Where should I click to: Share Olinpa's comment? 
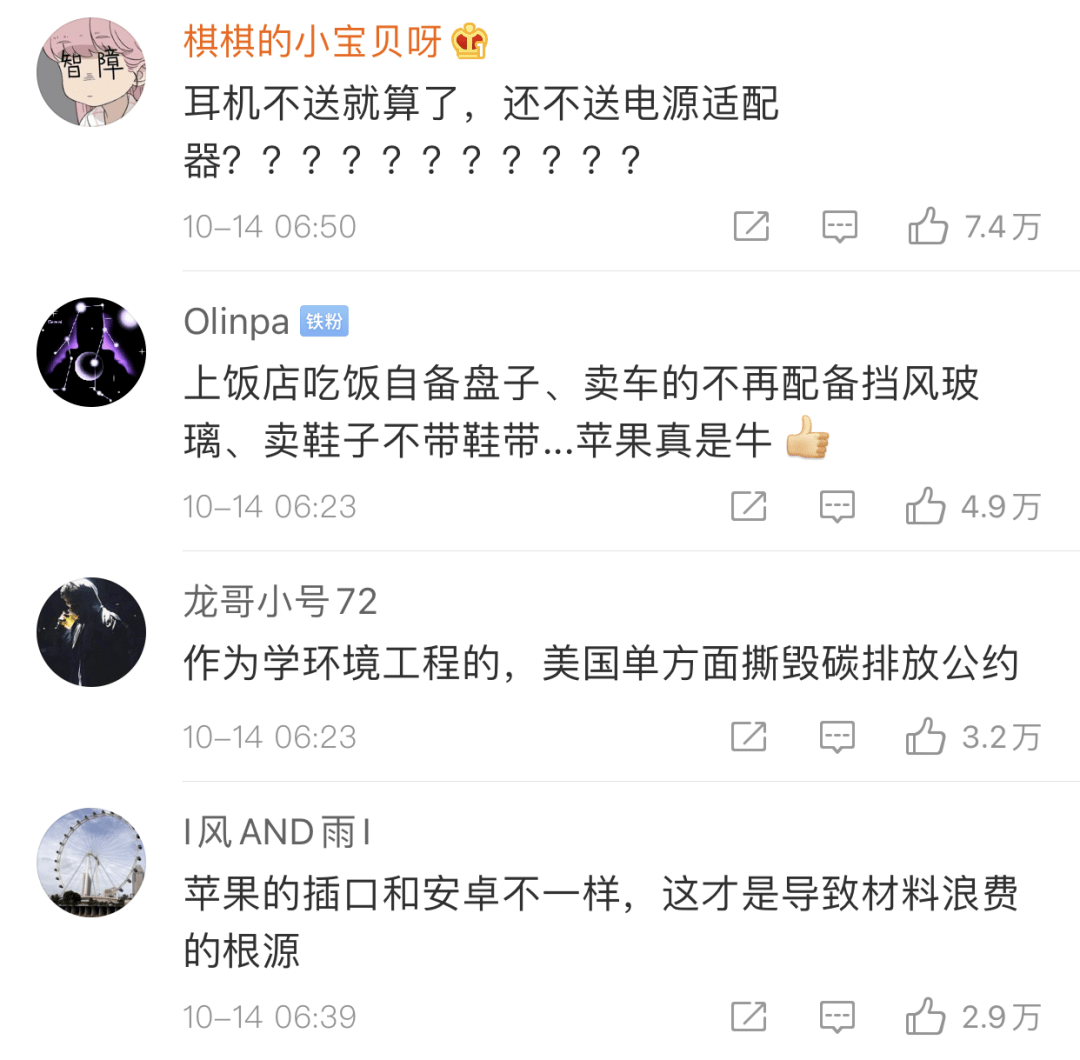coord(748,507)
